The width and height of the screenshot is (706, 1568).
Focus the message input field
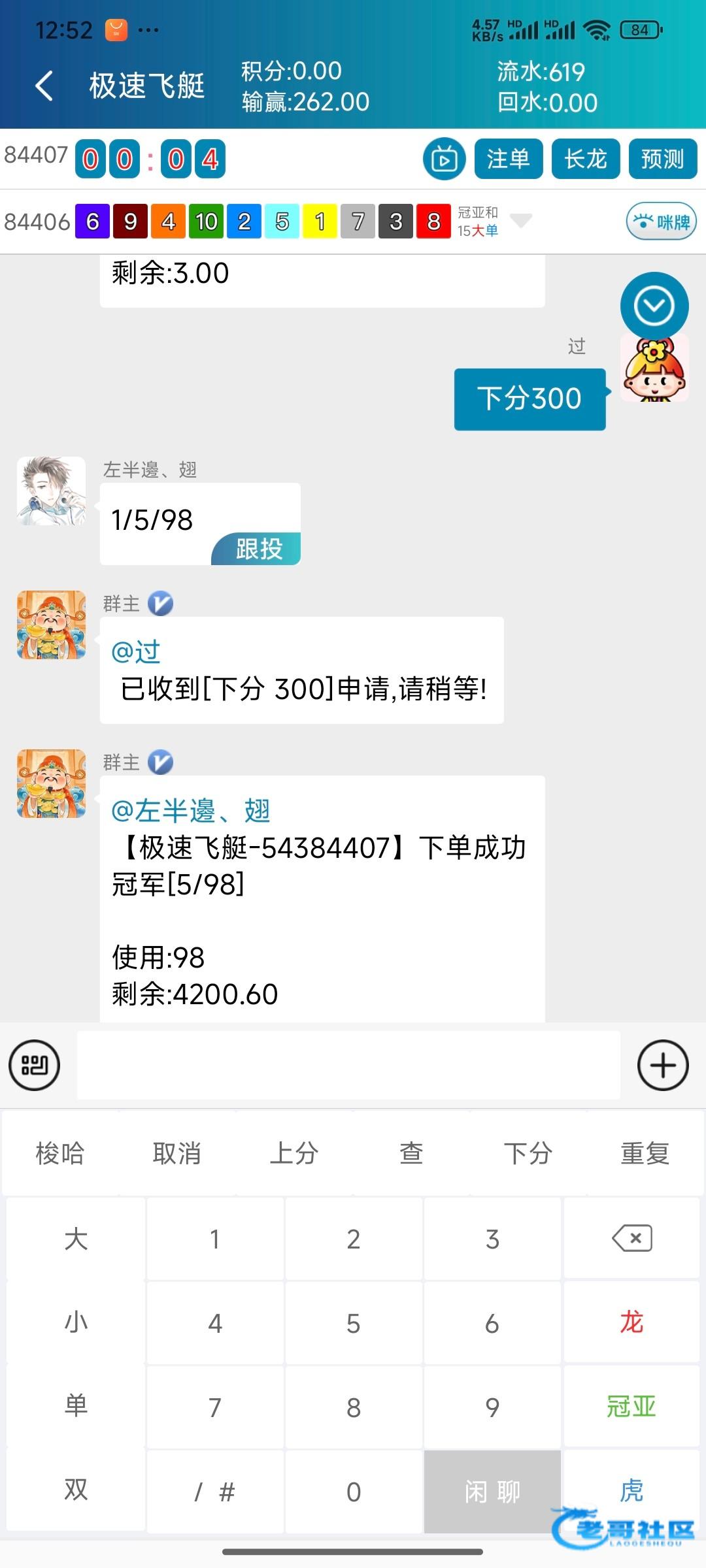click(x=348, y=1065)
